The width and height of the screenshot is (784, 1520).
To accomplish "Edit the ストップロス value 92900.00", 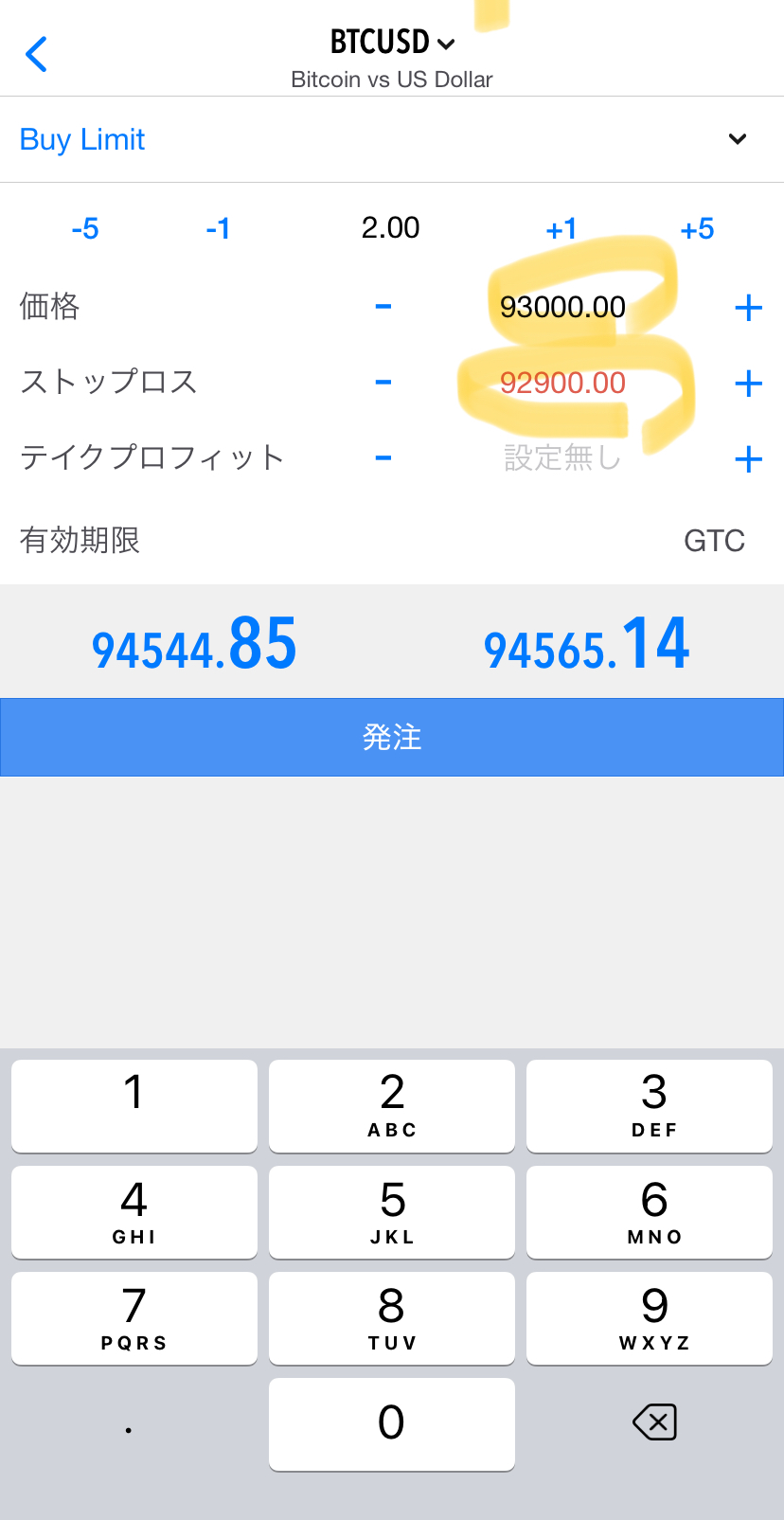I will pyautogui.click(x=562, y=383).
